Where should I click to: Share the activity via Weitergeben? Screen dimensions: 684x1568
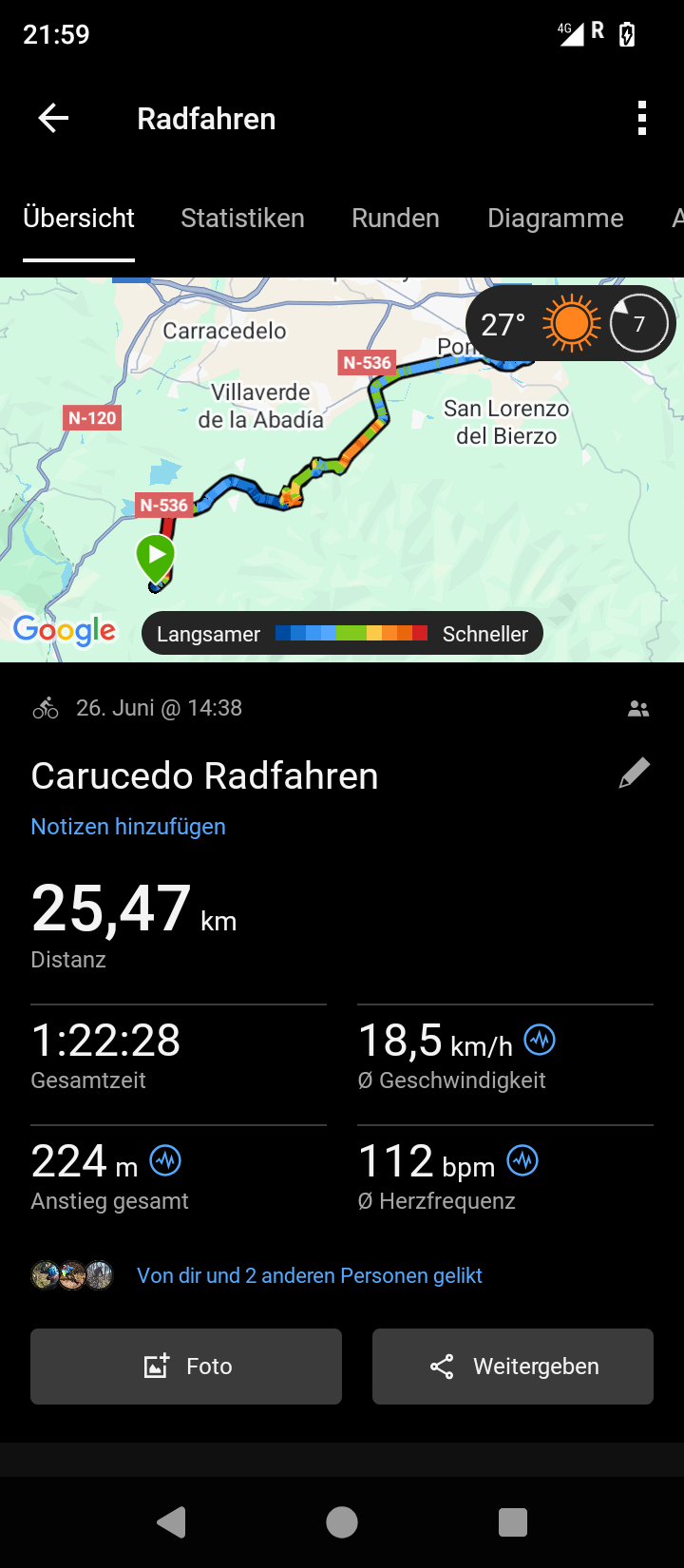[x=513, y=1367]
